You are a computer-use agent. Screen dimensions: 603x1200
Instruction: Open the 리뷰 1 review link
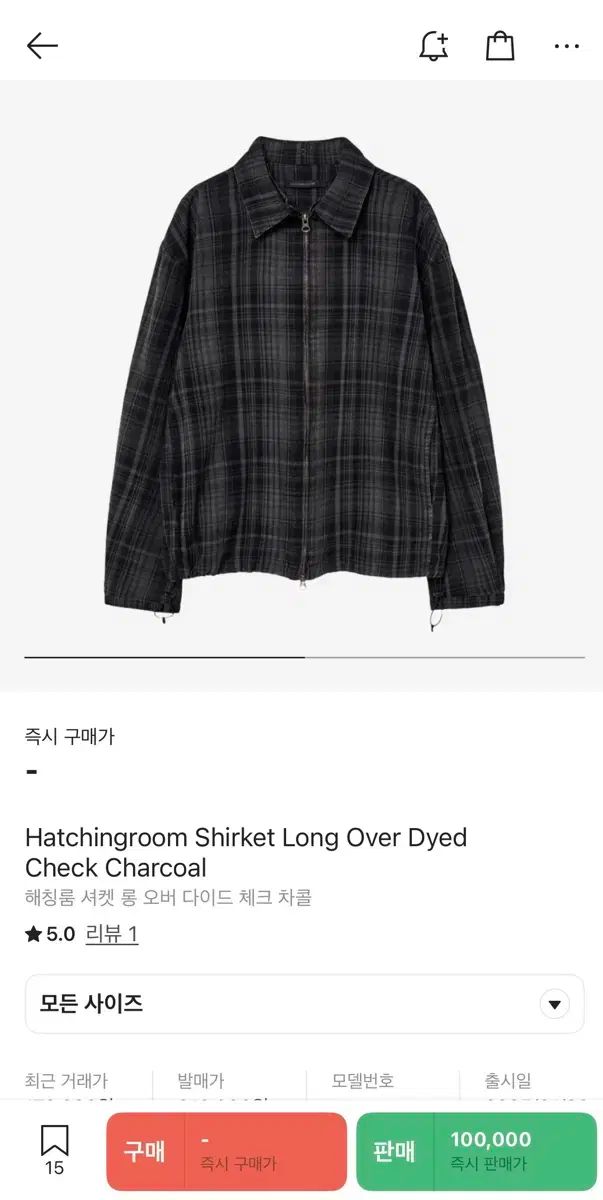112,934
